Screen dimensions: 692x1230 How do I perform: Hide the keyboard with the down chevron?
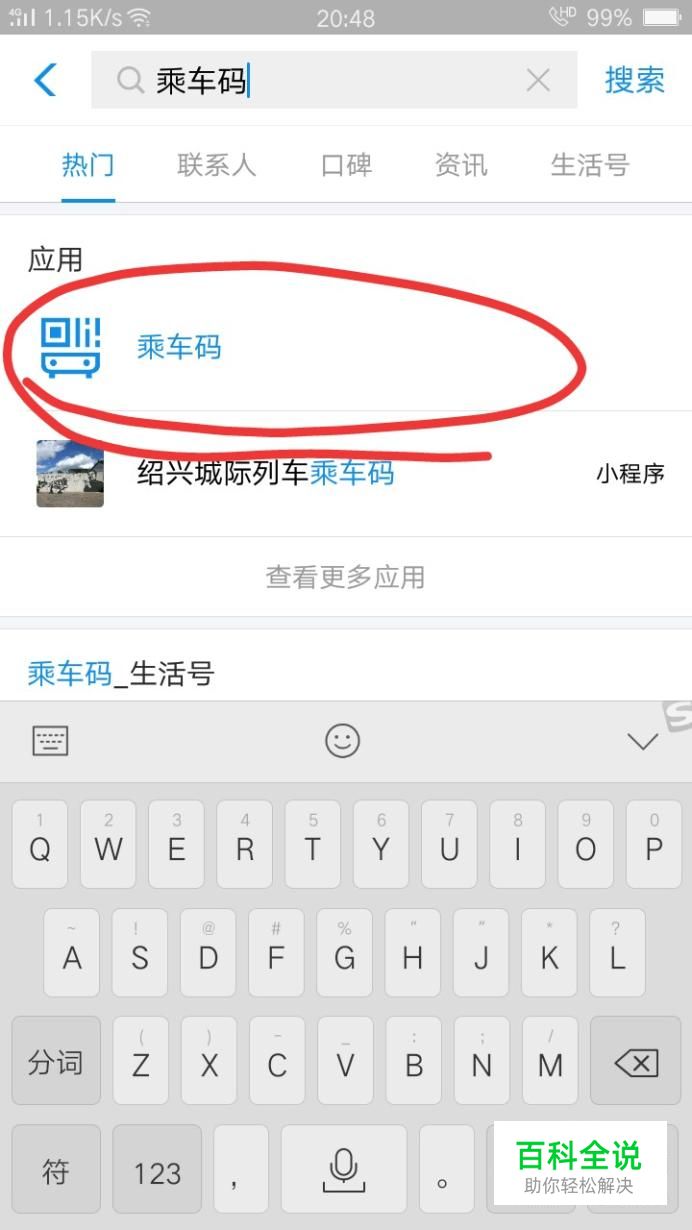642,741
